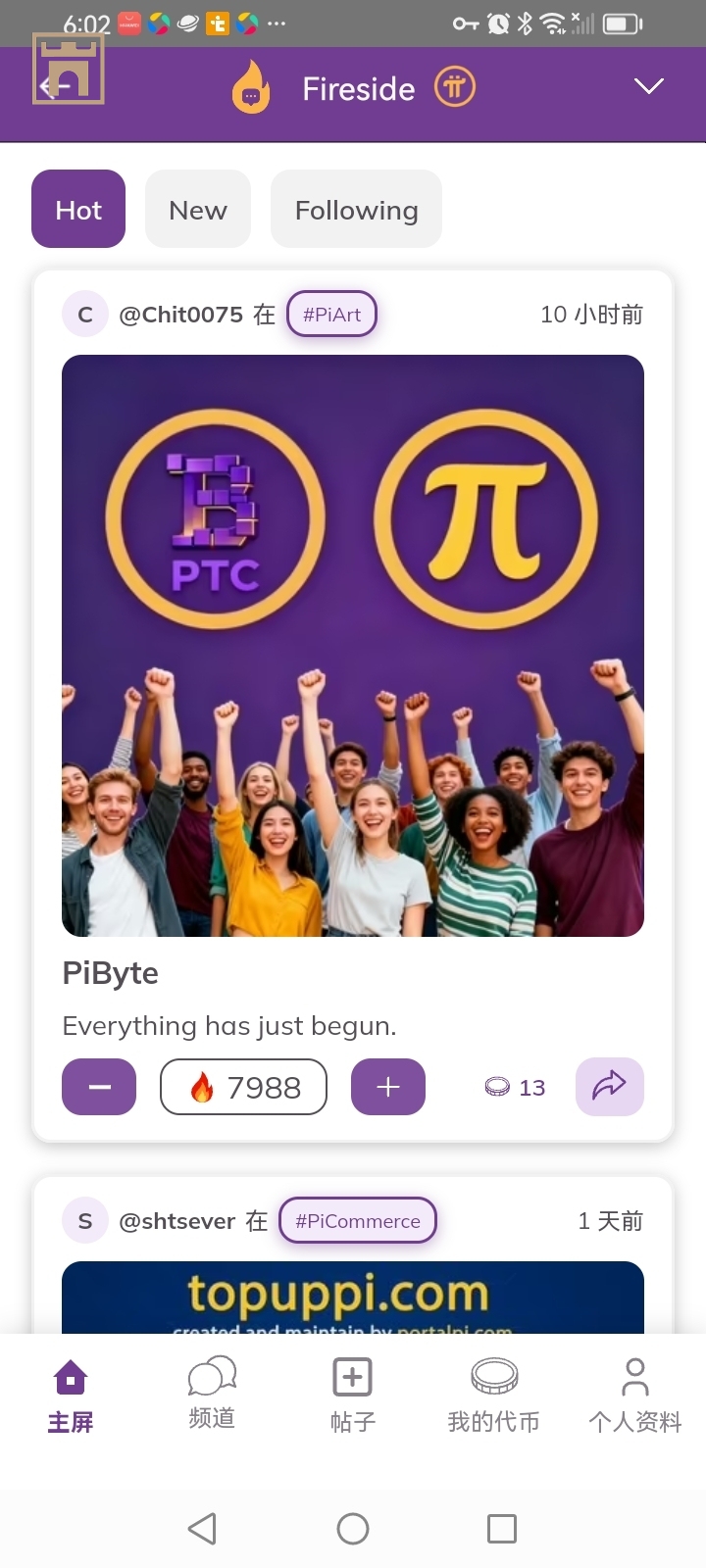Upvote the PiByte post with plus
The image size is (706, 1568).
(388, 1087)
